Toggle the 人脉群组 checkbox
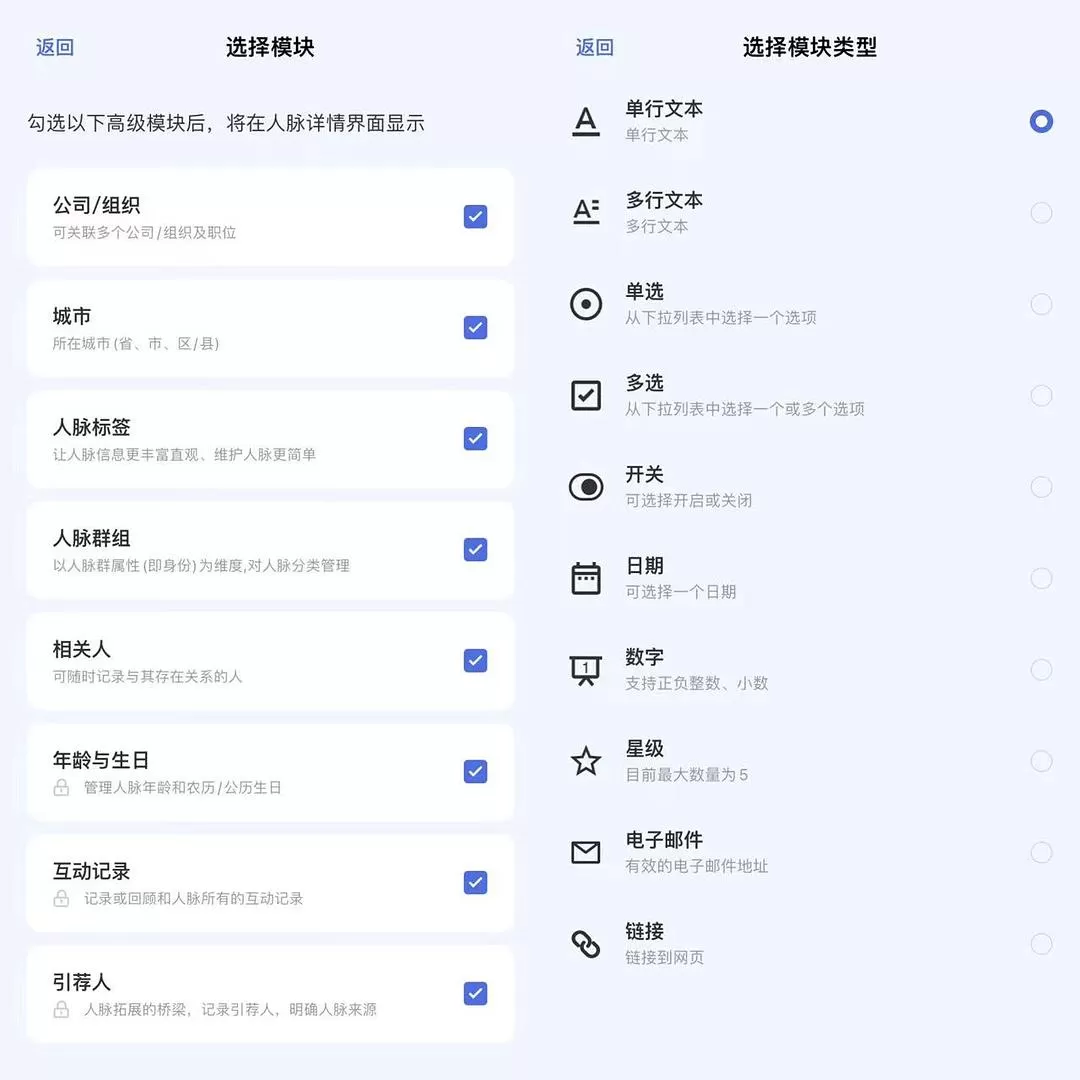 (475, 550)
